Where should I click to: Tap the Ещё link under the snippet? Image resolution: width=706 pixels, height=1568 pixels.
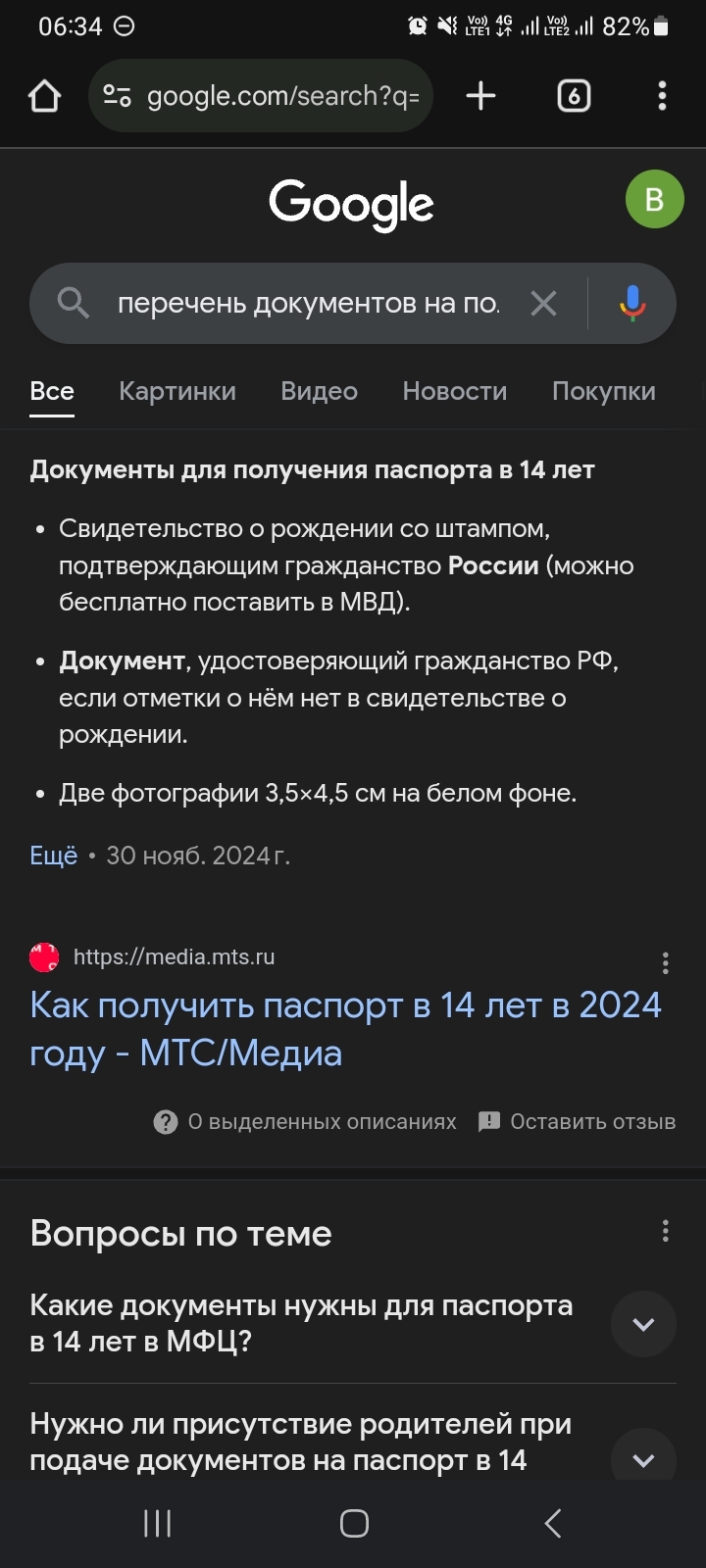tap(53, 856)
